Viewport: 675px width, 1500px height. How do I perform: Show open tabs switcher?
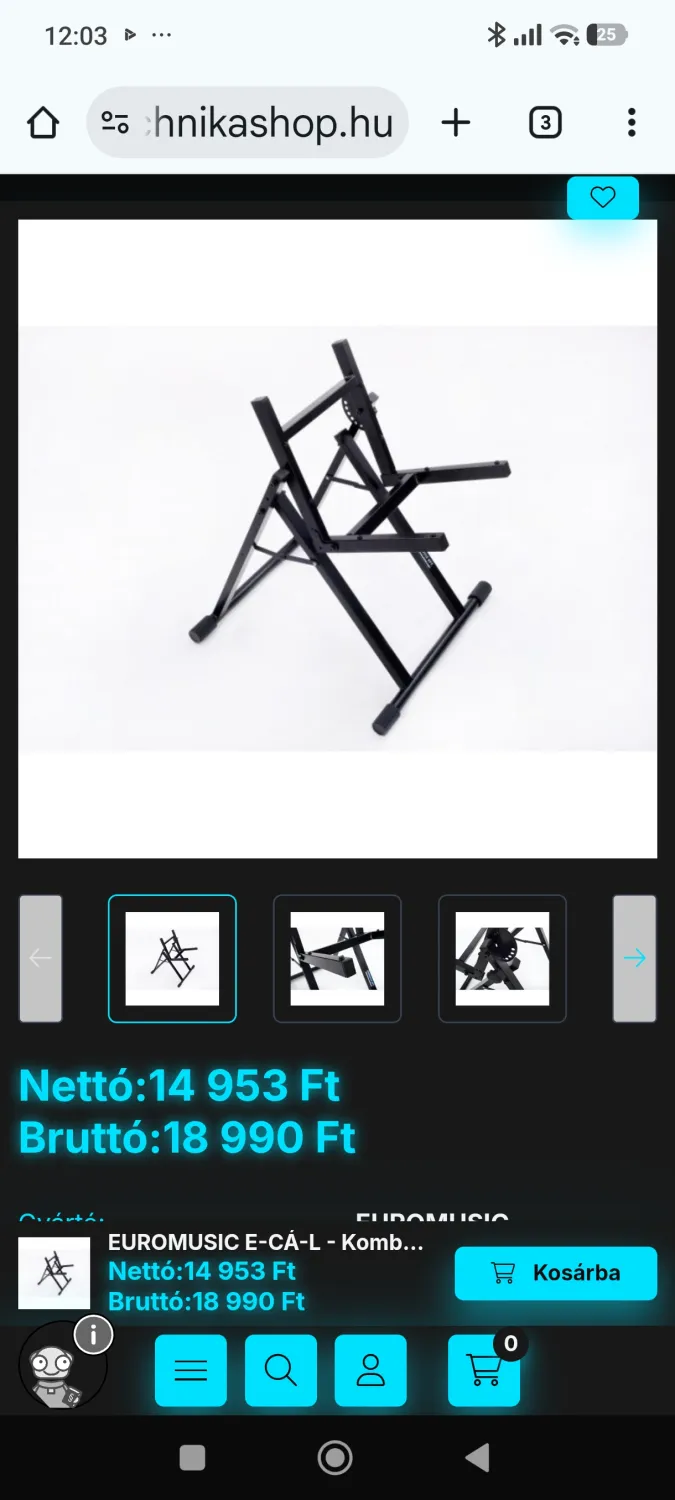544,123
